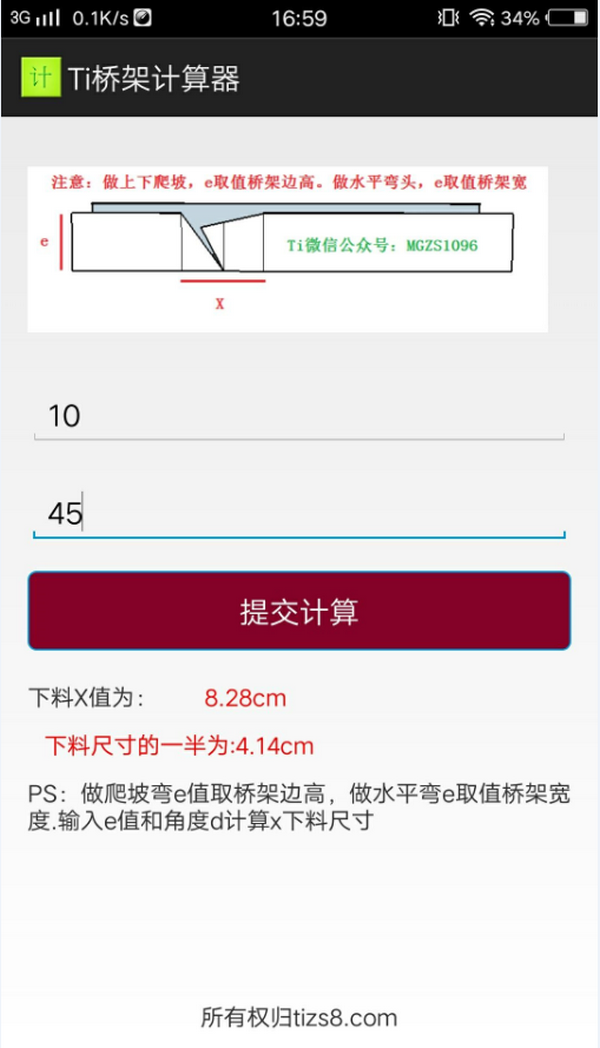600x1048 pixels.
Task: Tap the angle field containing 45
Action: pos(299,513)
